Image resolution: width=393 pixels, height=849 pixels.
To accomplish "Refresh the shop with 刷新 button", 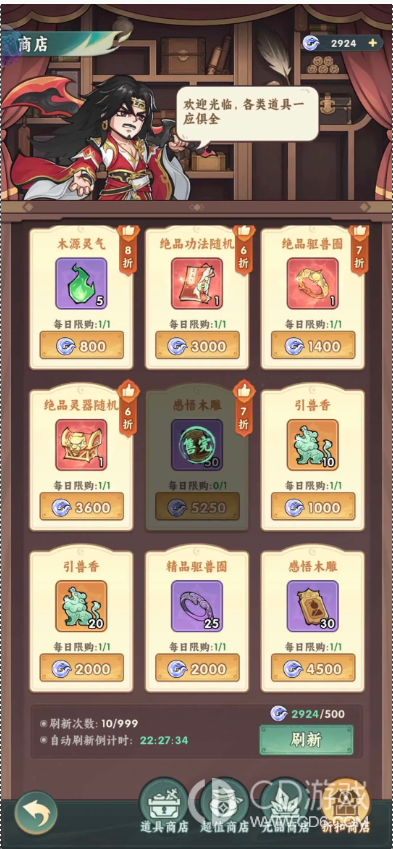I will 306,740.
